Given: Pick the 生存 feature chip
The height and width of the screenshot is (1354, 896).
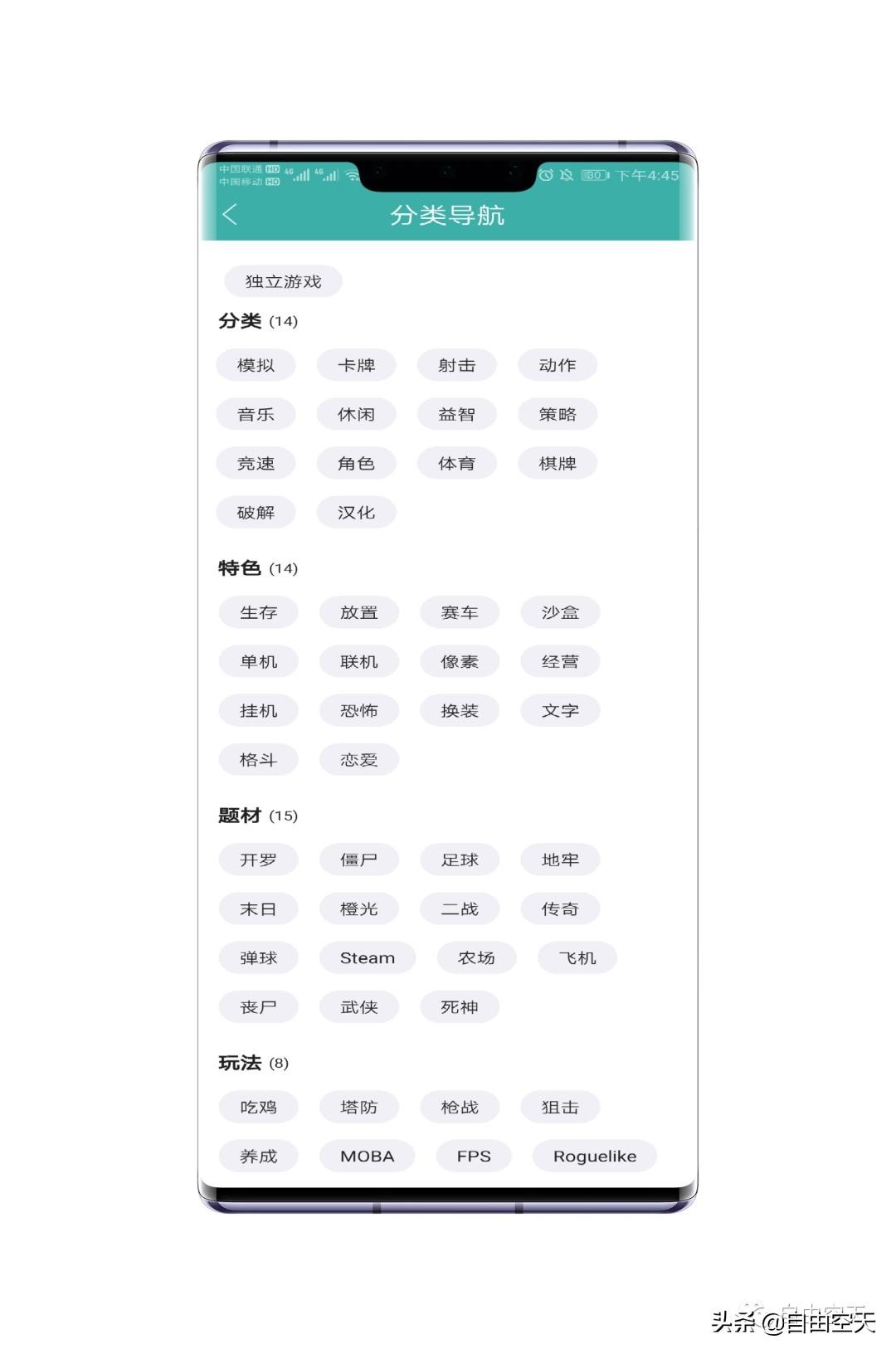Looking at the screenshot, I should (258, 612).
